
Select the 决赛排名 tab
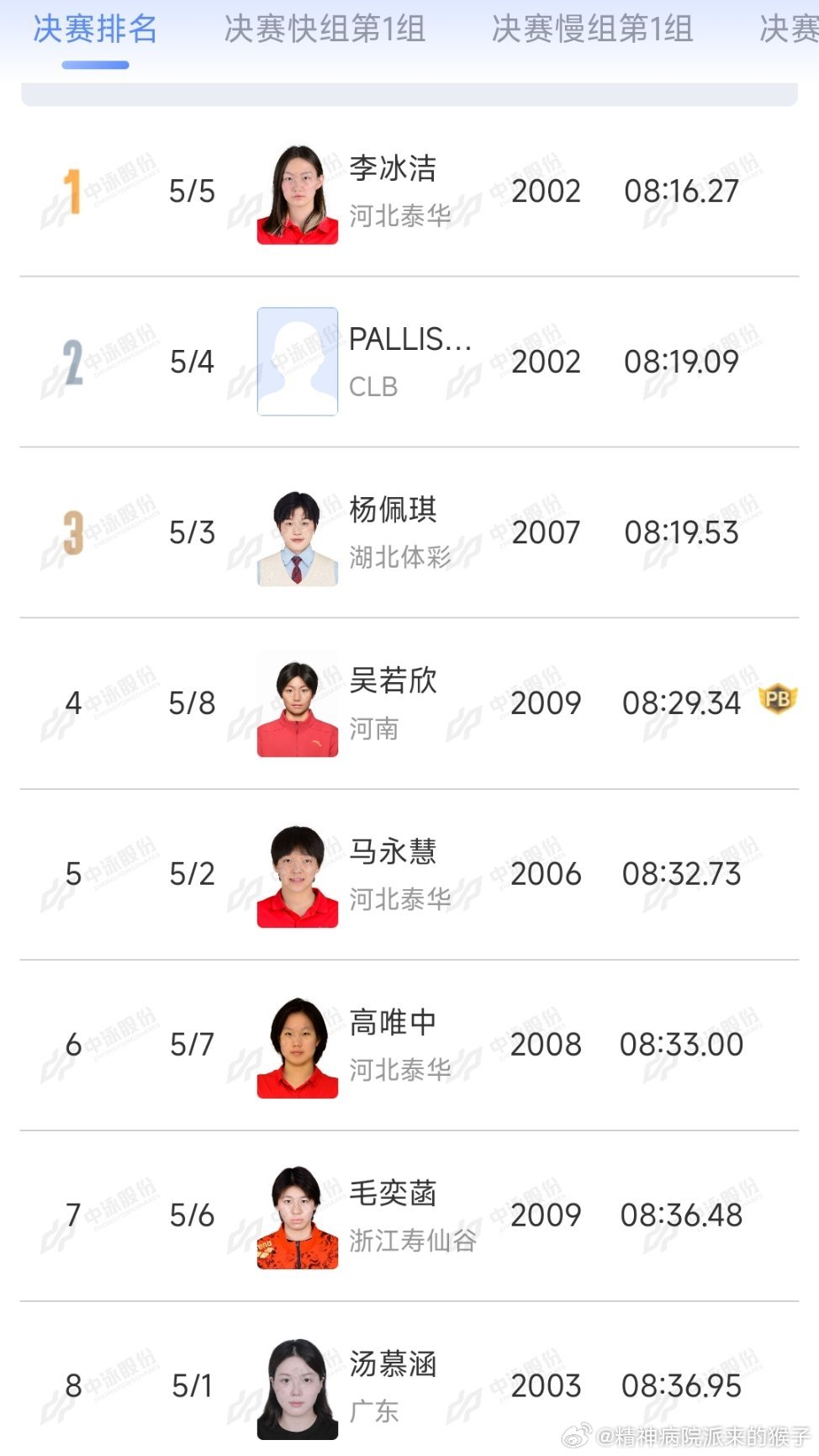pos(95,29)
